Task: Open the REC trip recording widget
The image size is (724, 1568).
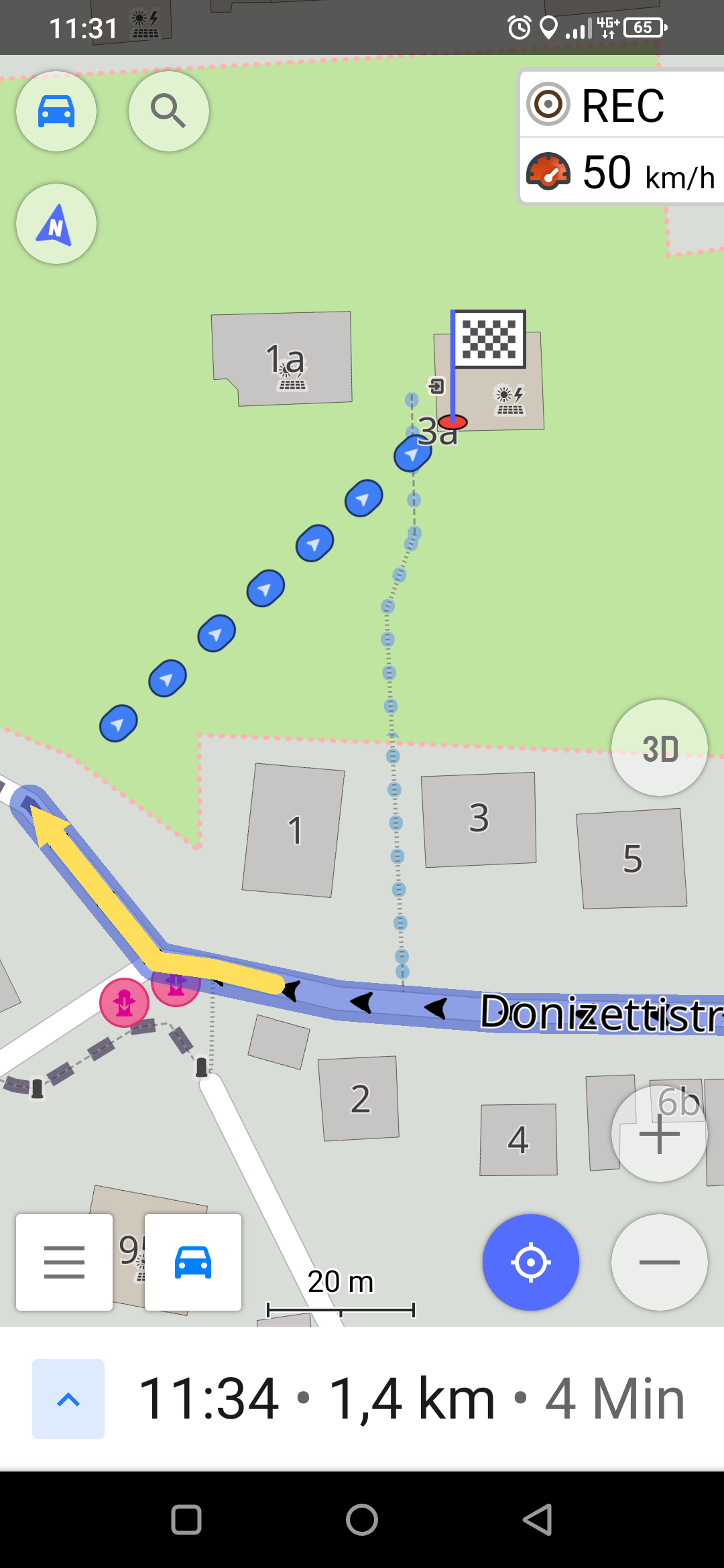Action: pos(623,105)
